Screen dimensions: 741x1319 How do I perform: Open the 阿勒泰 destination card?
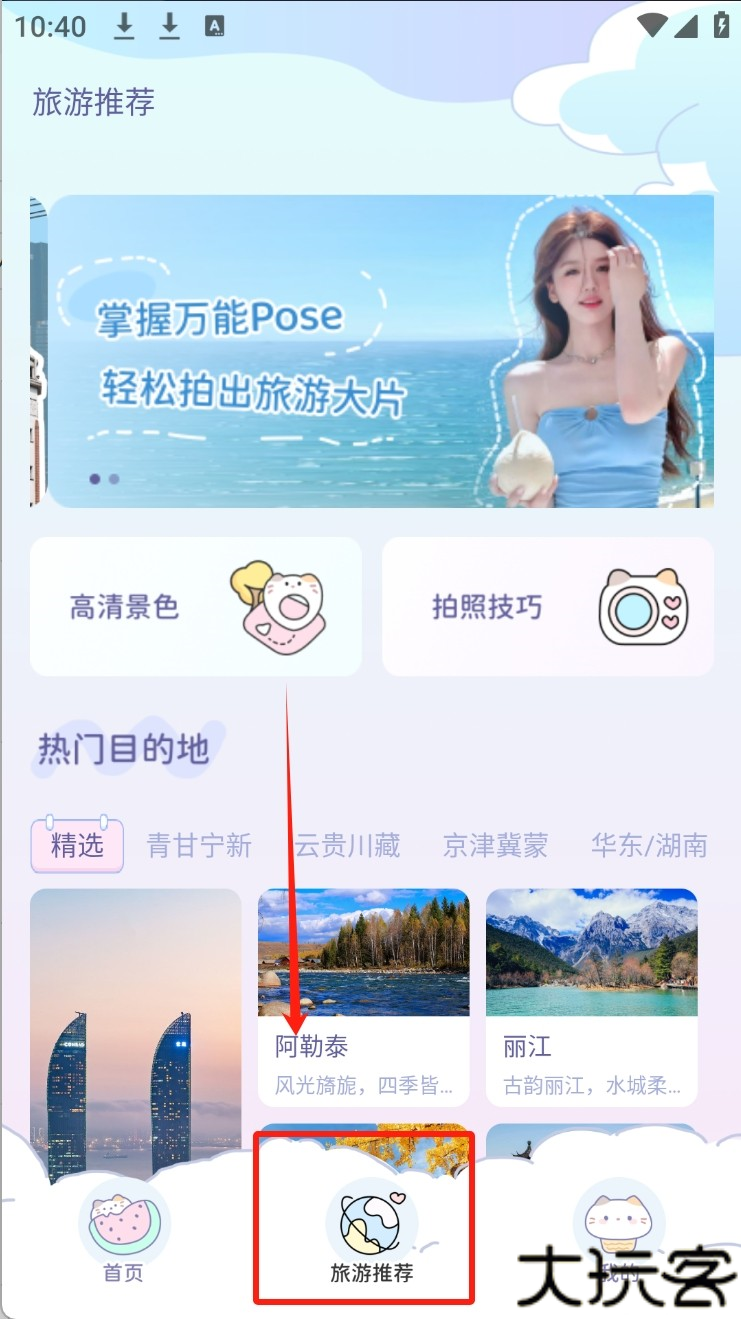point(363,996)
